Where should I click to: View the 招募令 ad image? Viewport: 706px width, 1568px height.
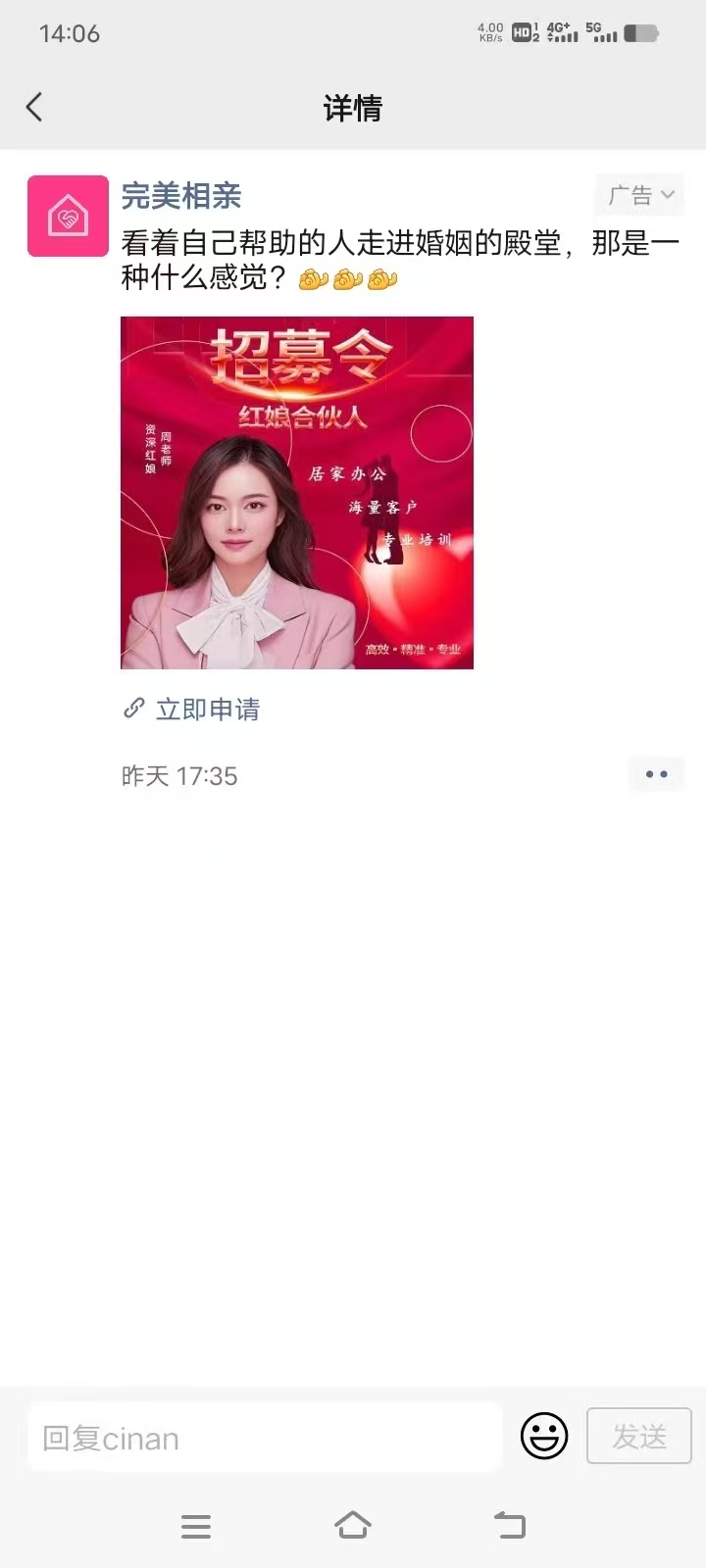(297, 493)
